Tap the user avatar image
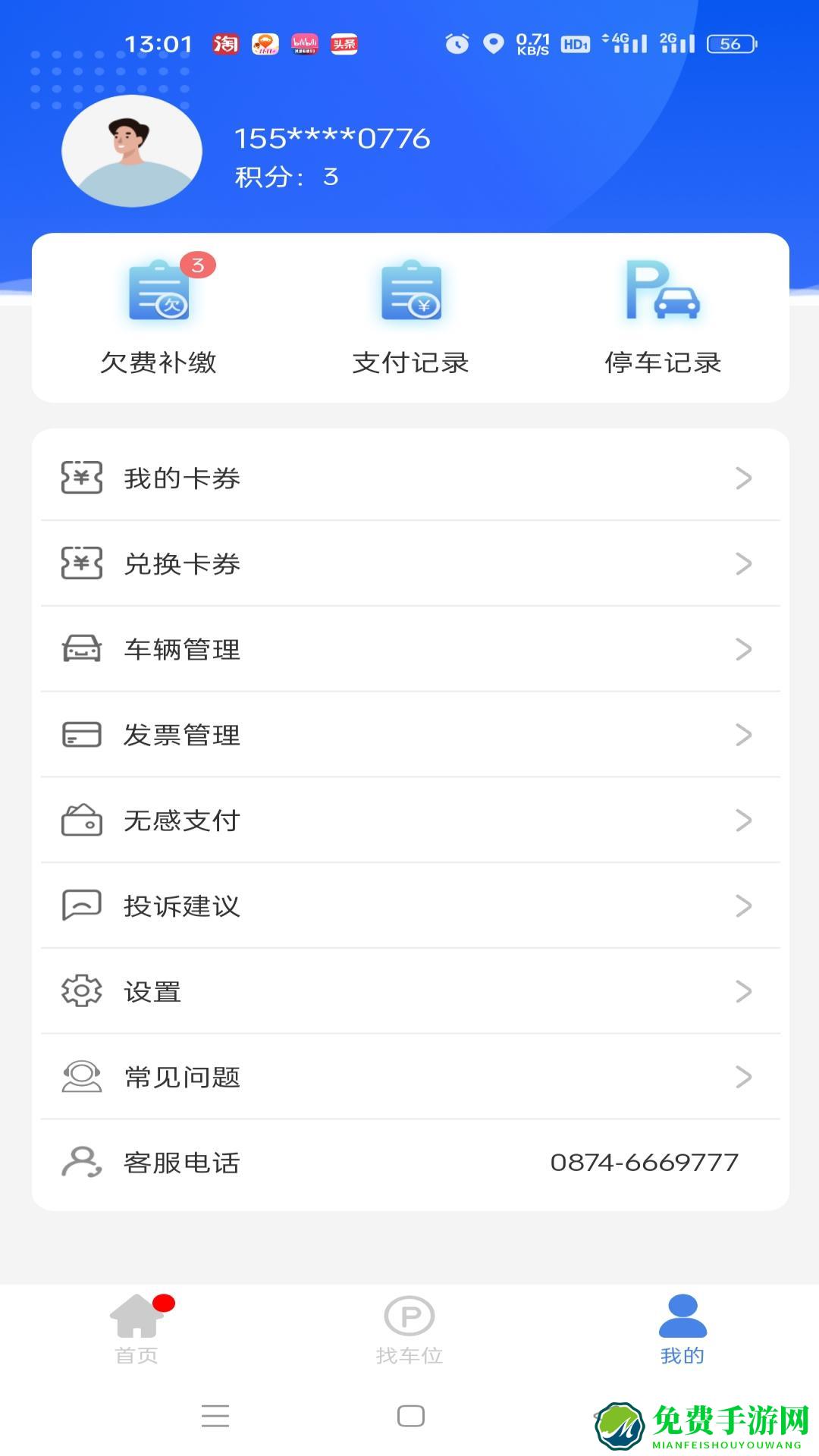819x1456 pixels. click(133, 150)
